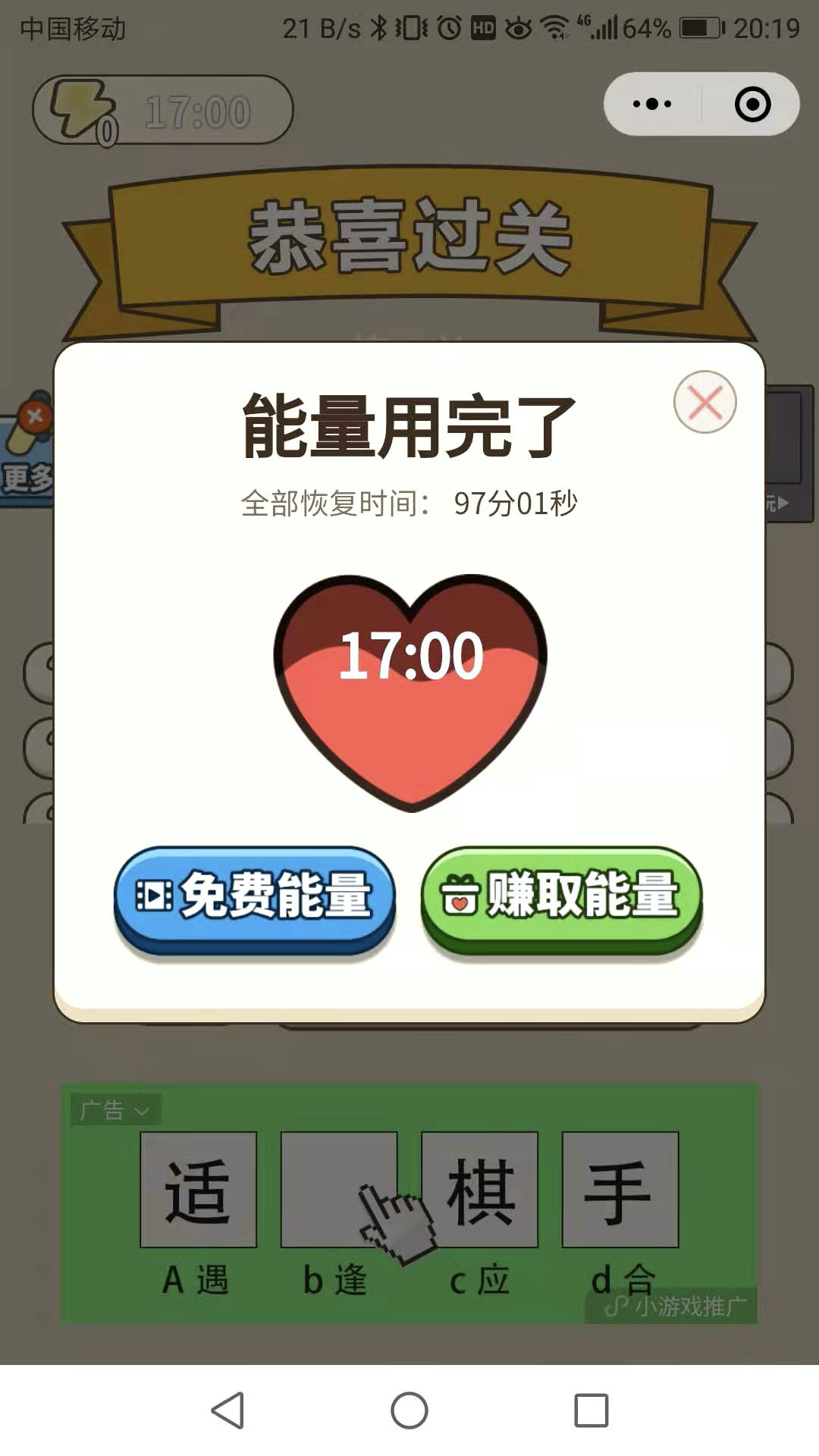Open recent apps overview
This screenshot has height=1456, width=819.
click(591, 1410)
